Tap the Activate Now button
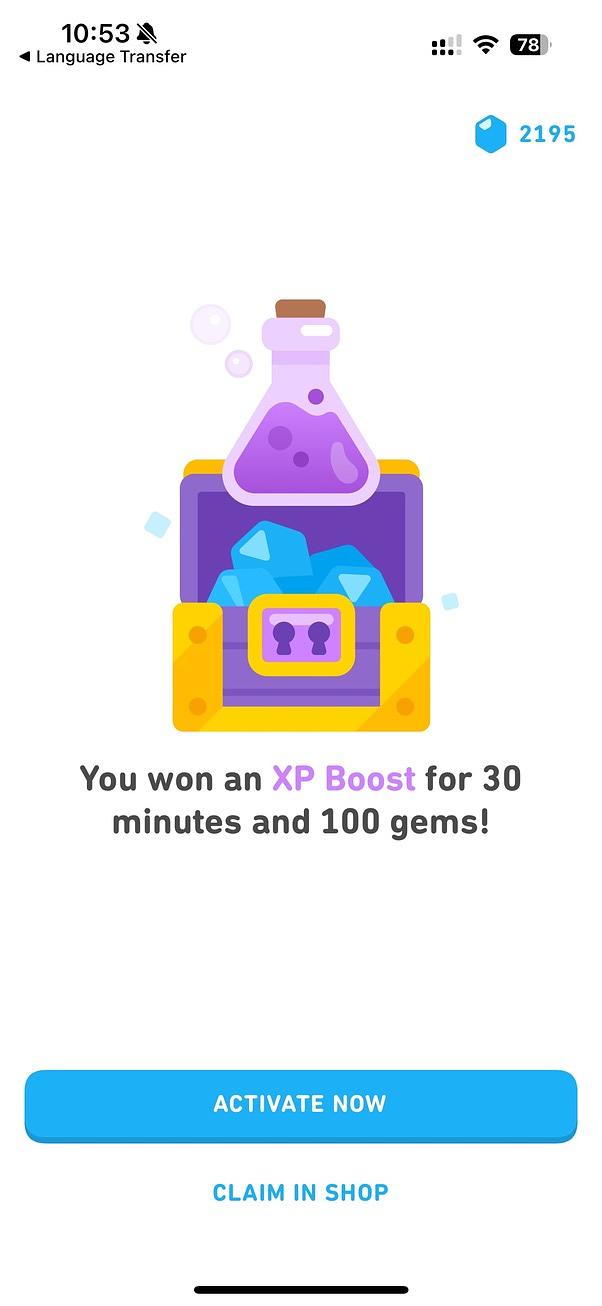602x1306 pixels. pyautogui.click(x=300, y=1104)
